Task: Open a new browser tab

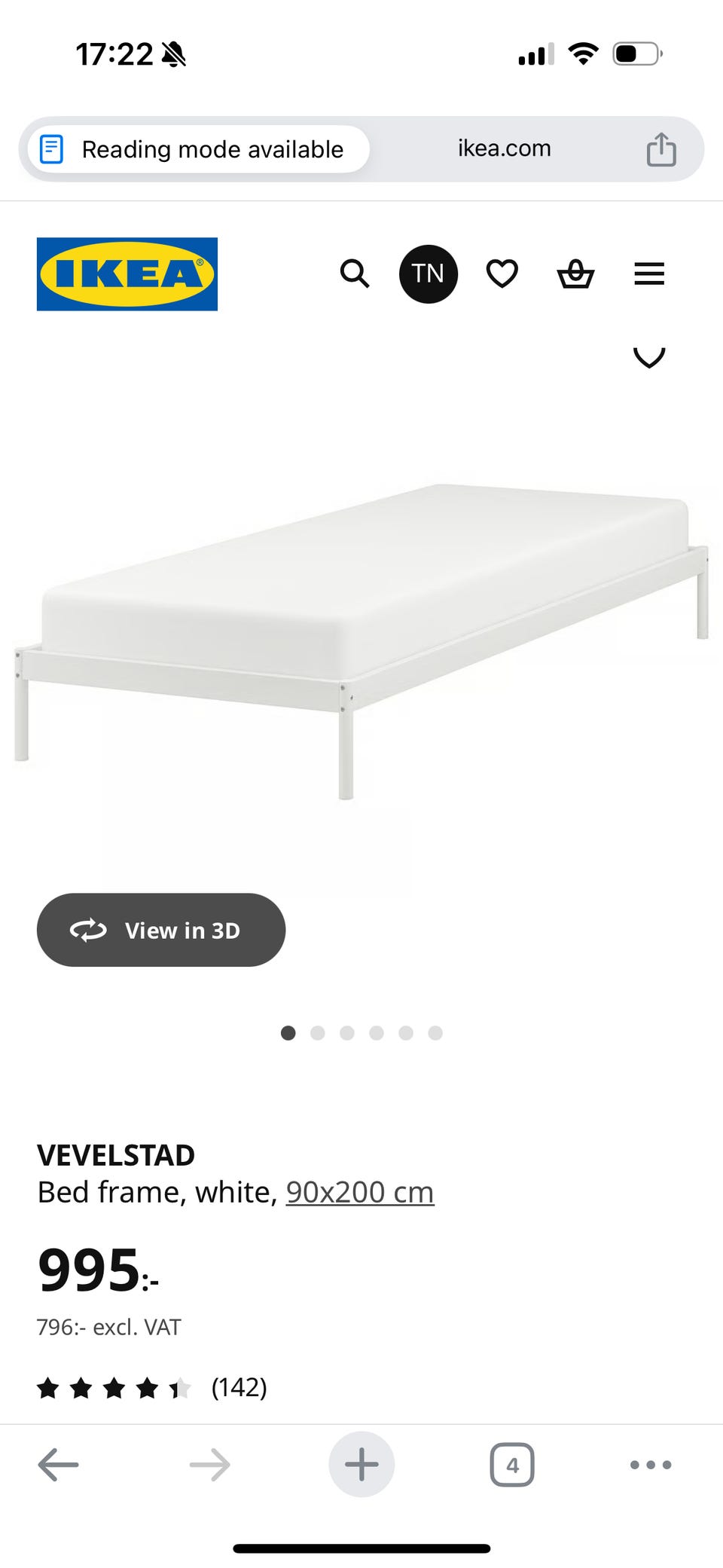Action: pos(361,1465)
